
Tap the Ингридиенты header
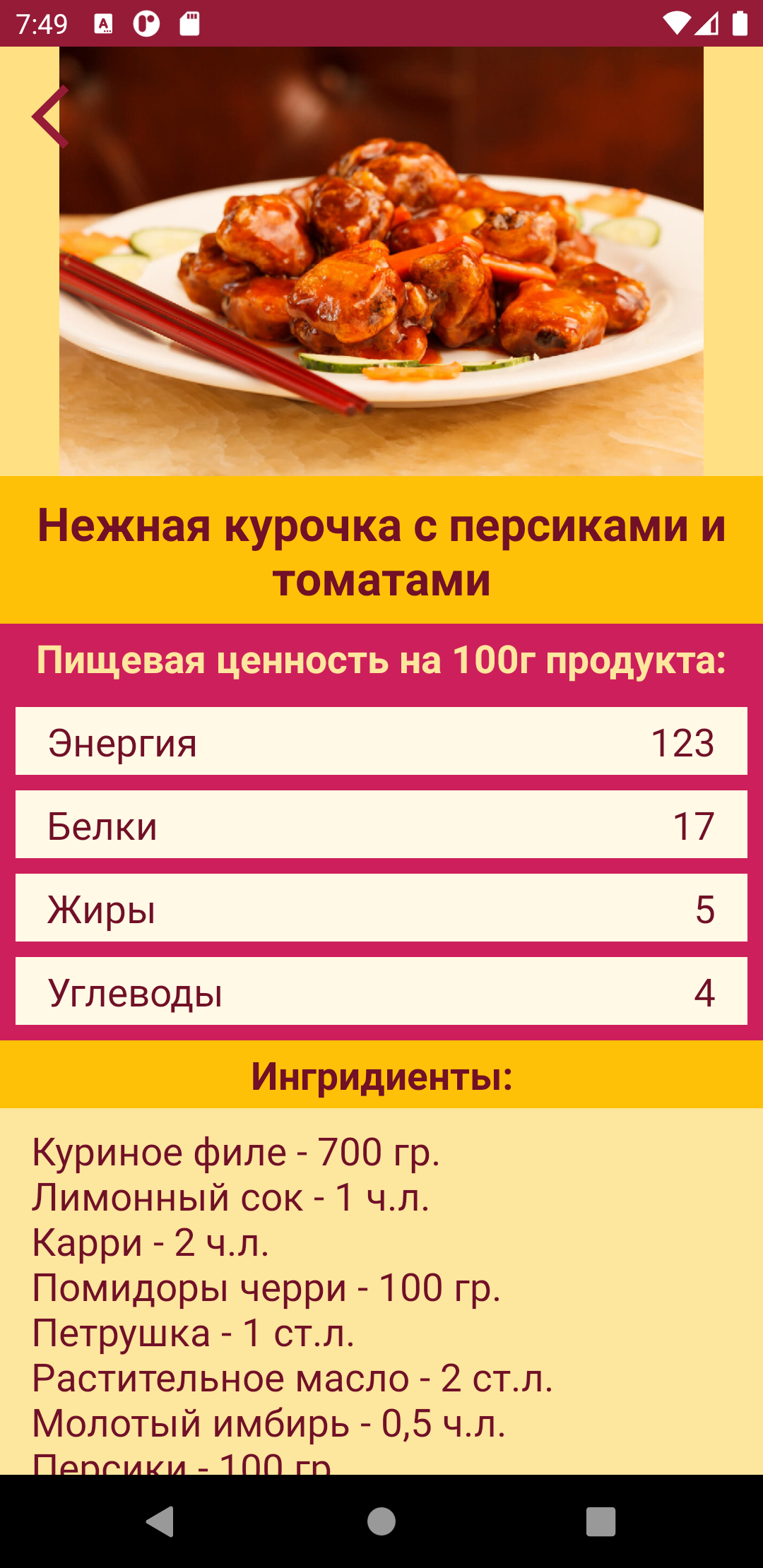pyautogui.click(x=381, y=1076)
